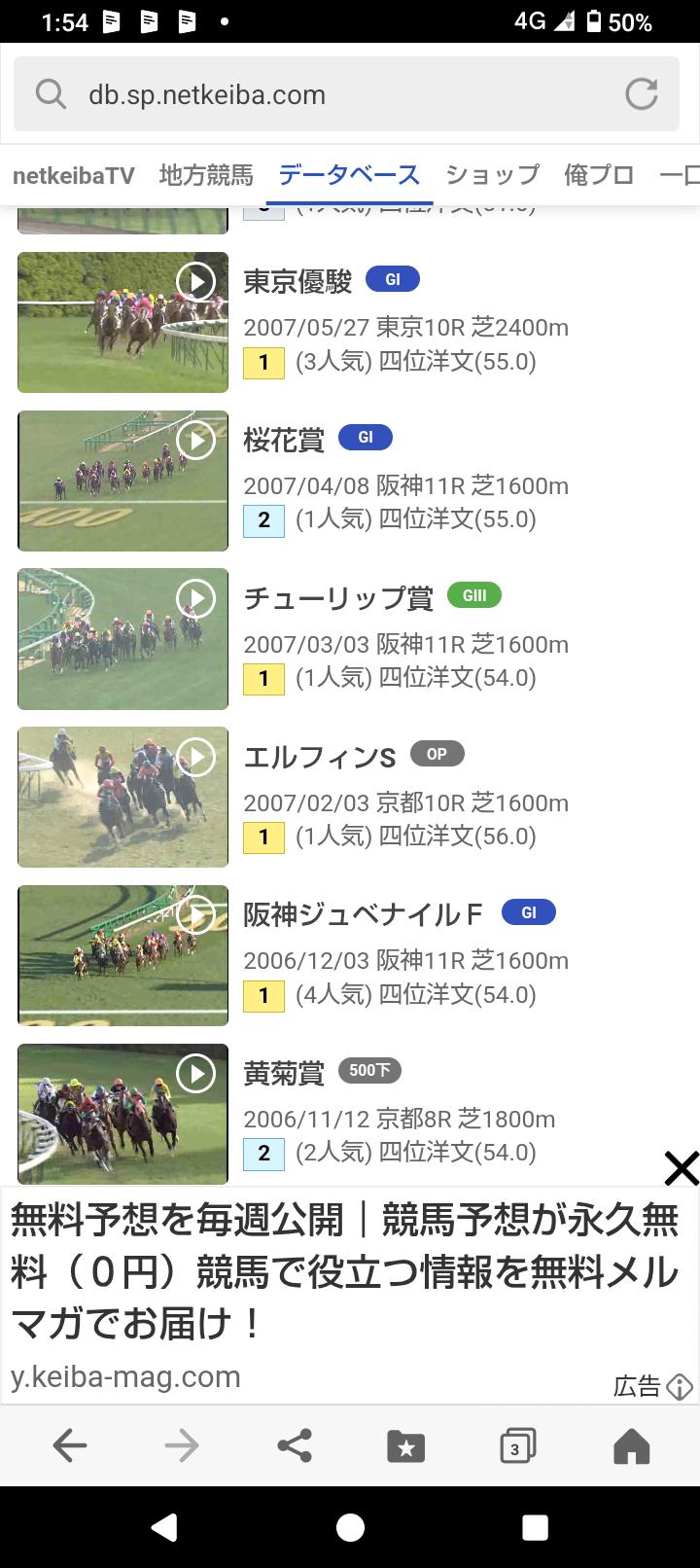The height and width of the screenshot is (1568, 700).
Task: Reload the current page
Action: point(641,94)
